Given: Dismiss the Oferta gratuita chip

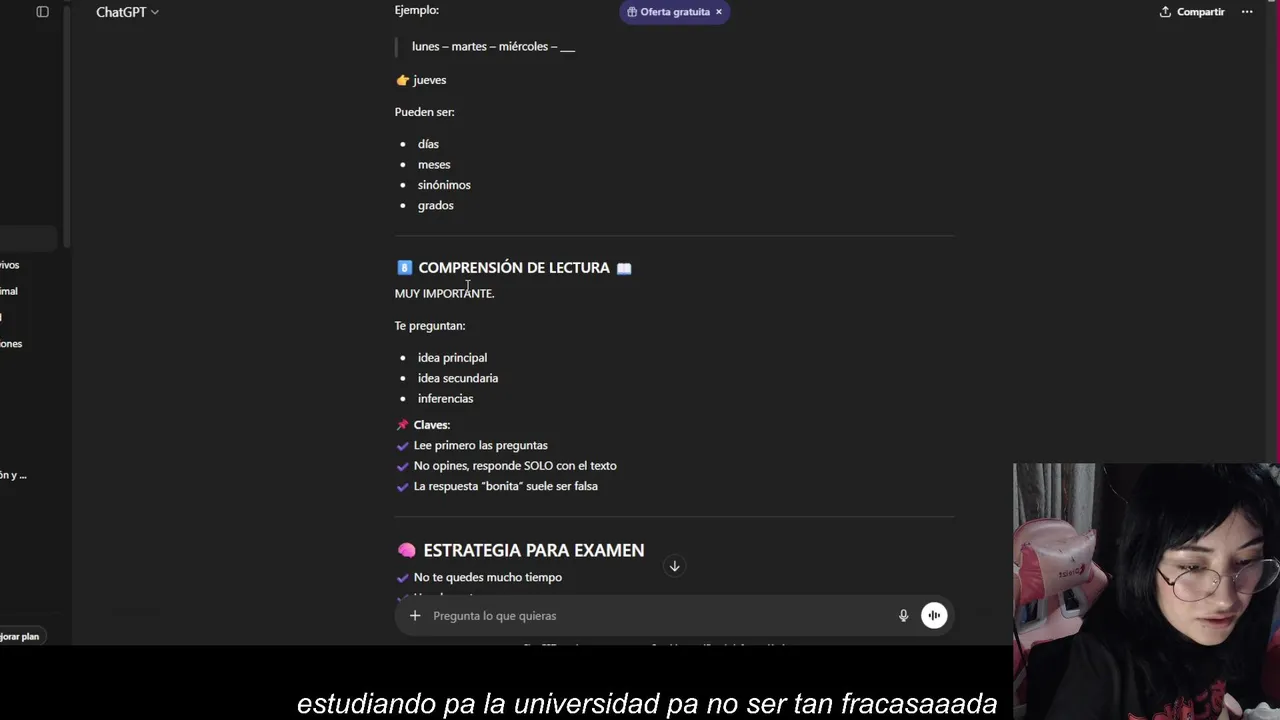Looking at the screenshot, I should (719, 12).
